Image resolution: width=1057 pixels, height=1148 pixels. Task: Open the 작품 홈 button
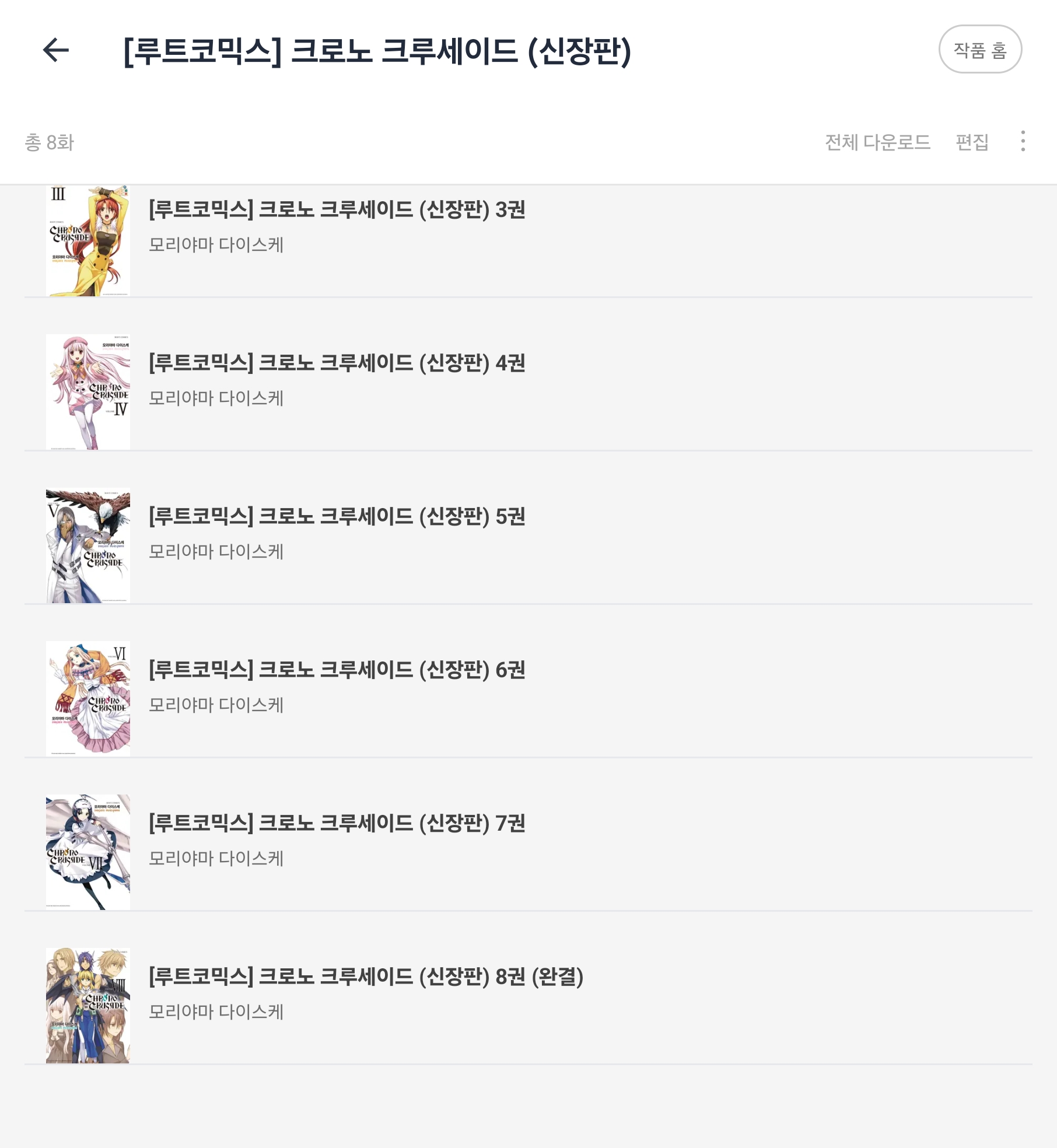coord(979,50)
